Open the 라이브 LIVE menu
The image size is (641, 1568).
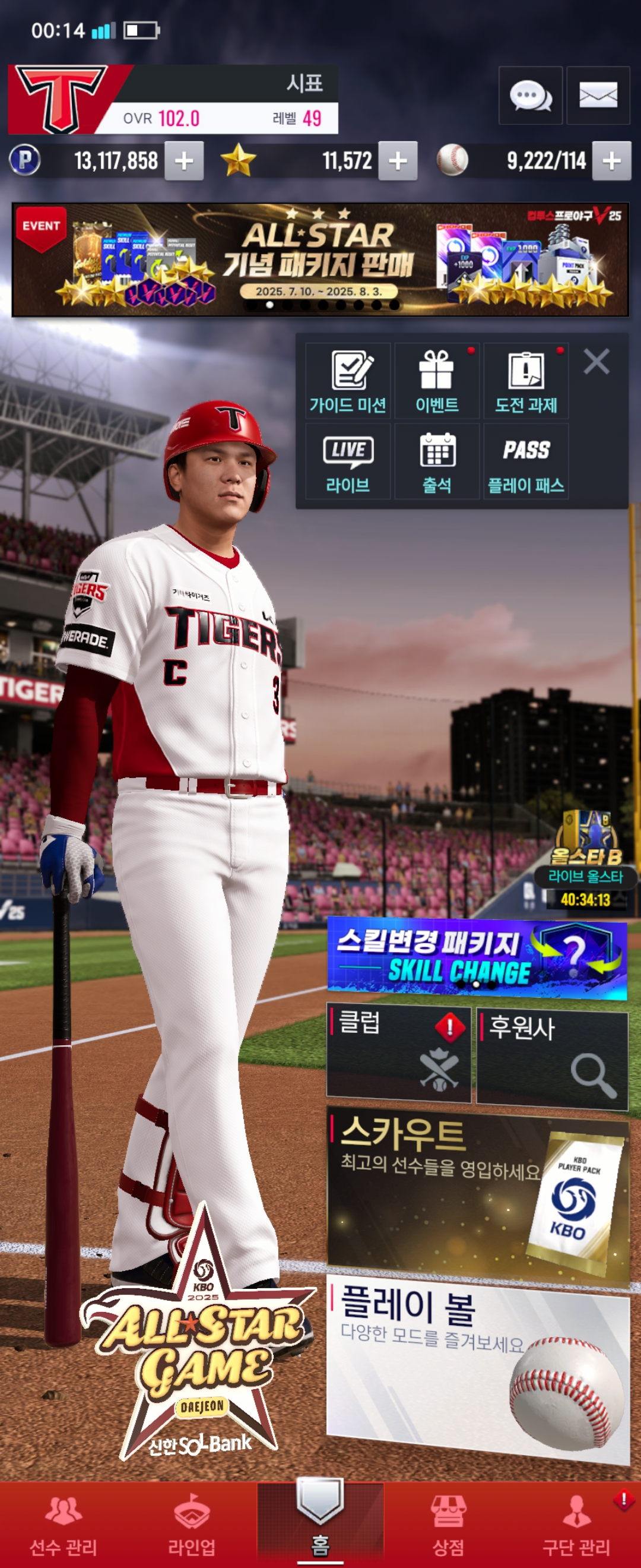tap(348, 462)
